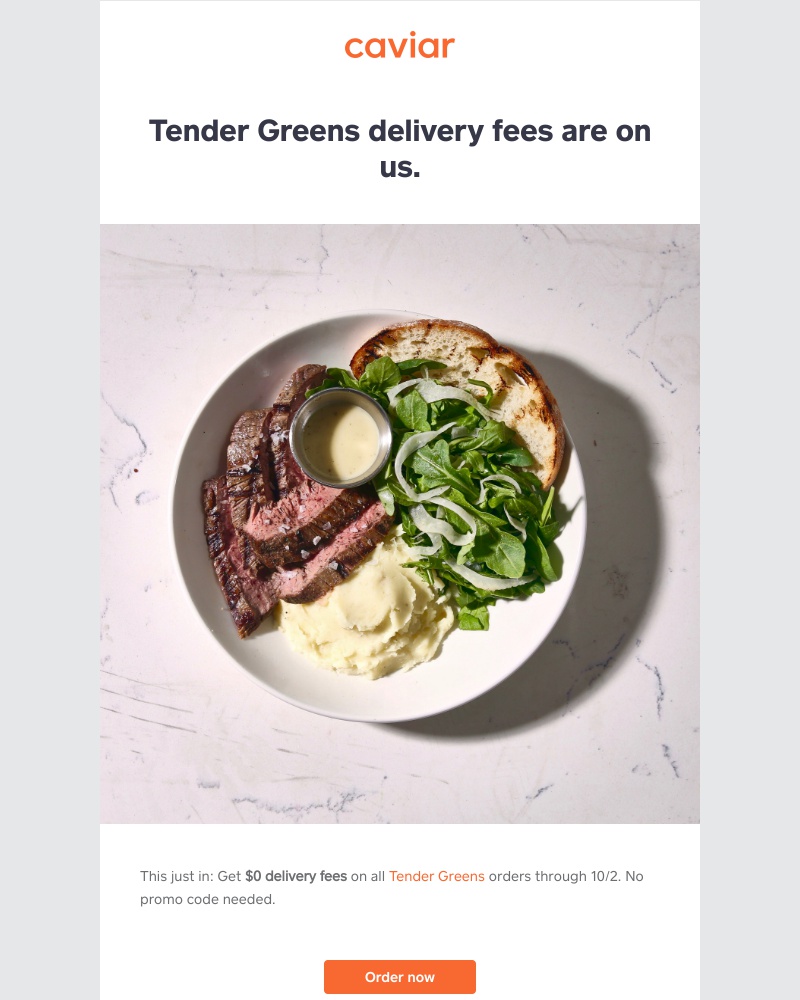This screenshot has width=800, height=1000.
Task: Click the promo description paragraph
Action: tap(390, 887)
